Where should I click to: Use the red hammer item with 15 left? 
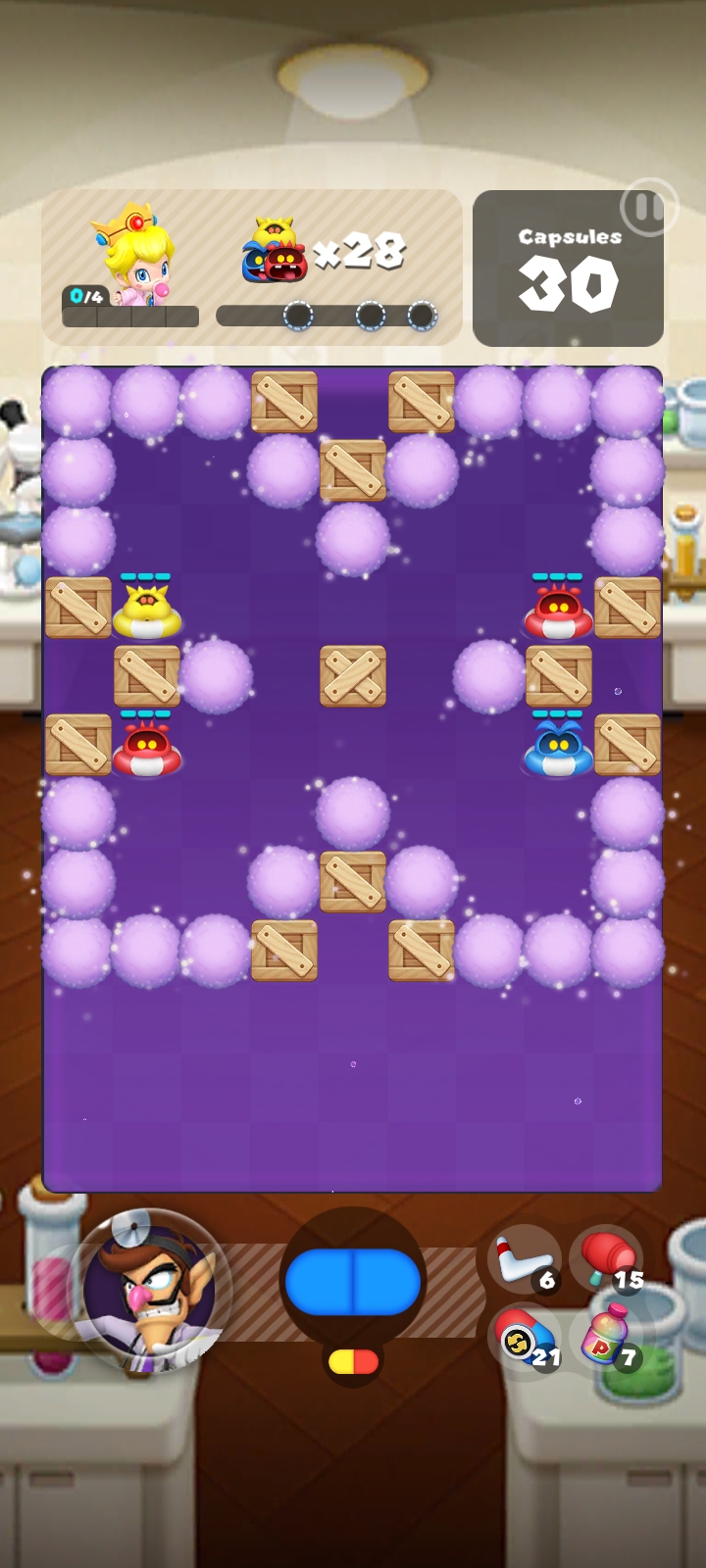coord(605,1258)
